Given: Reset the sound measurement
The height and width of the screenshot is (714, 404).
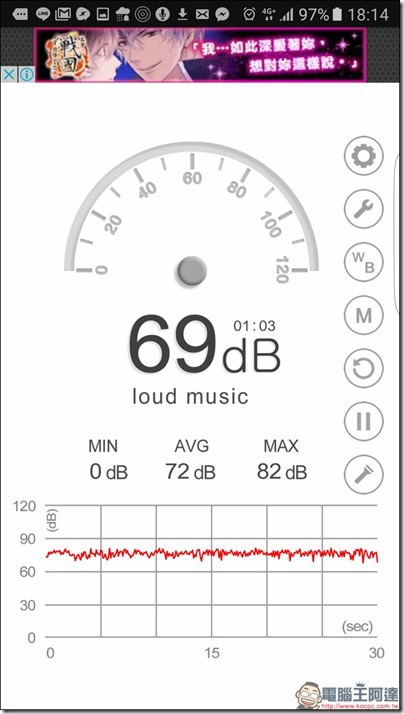Looking at the screenshot, I should 363,368.
